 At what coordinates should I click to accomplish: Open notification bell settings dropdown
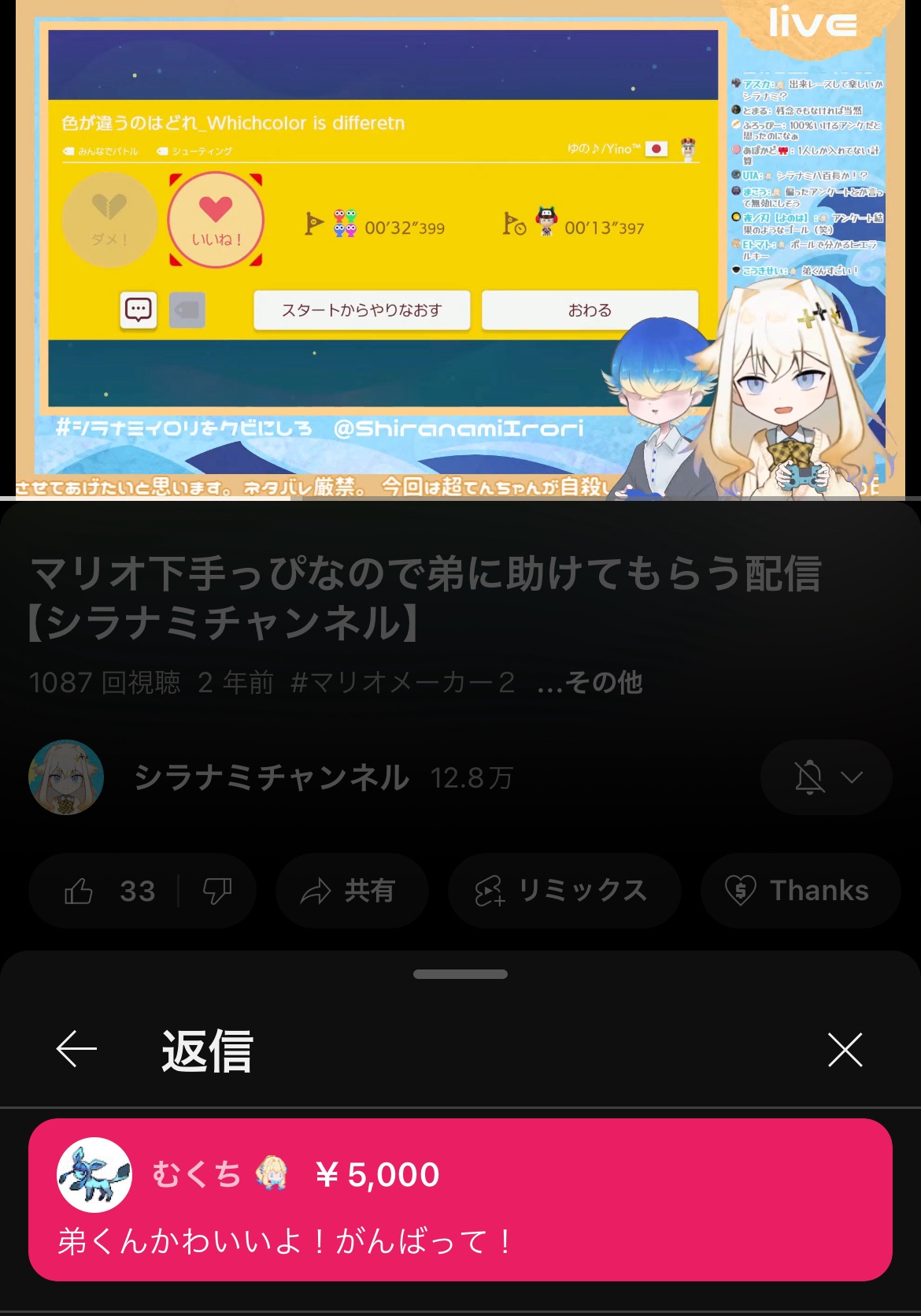tap(826, 777)
